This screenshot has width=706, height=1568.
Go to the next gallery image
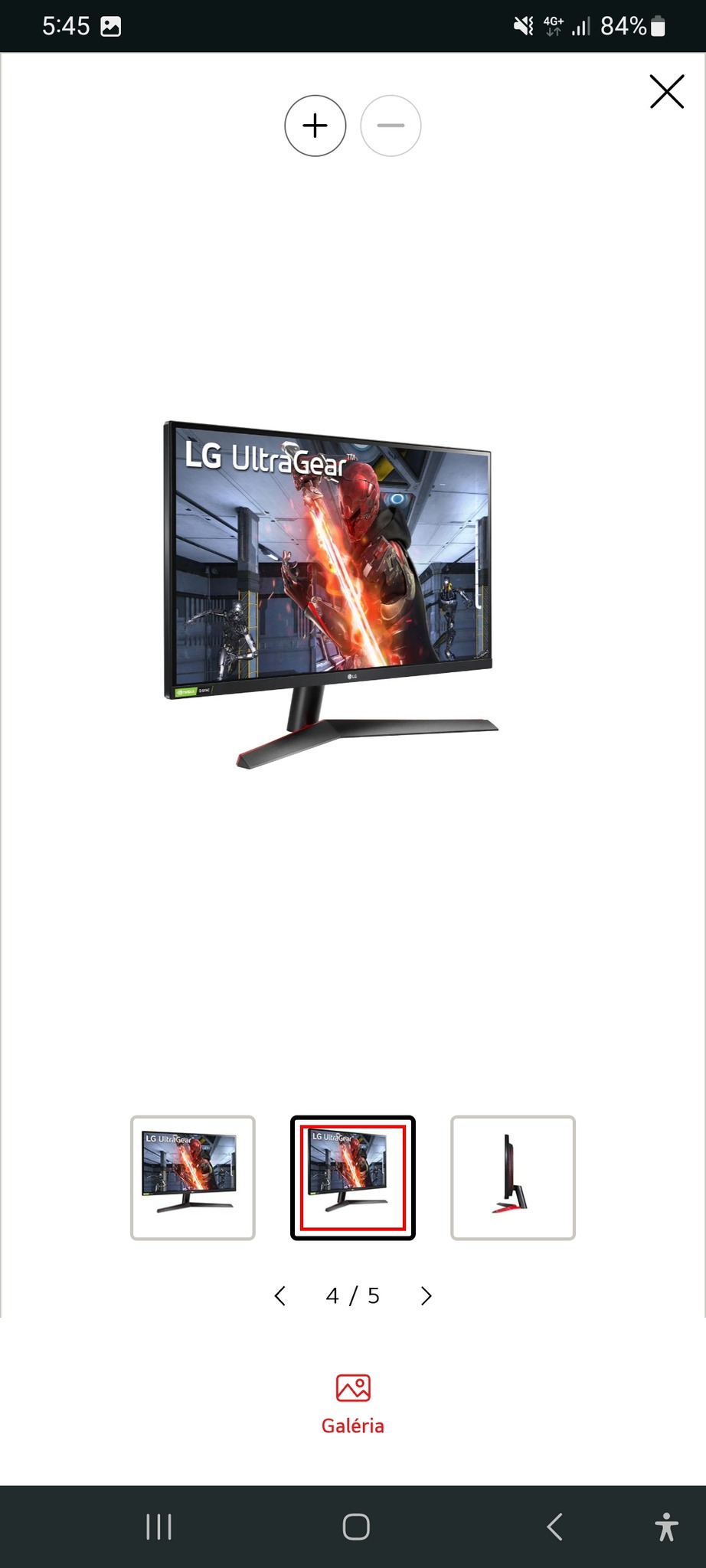[x=427, y=1295]
